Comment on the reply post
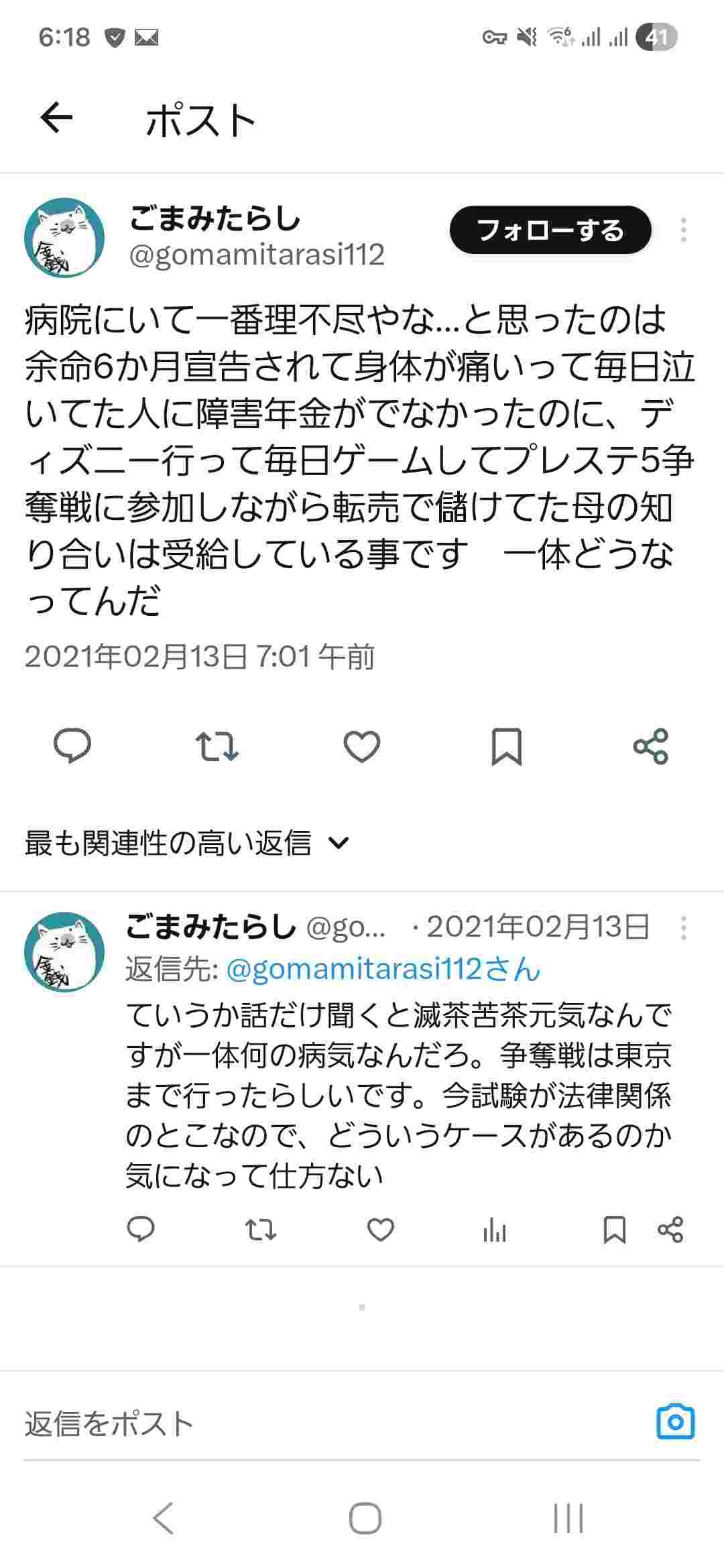Image resolution: width=724 pixels, height=1568 pixels. [141, 1230]
